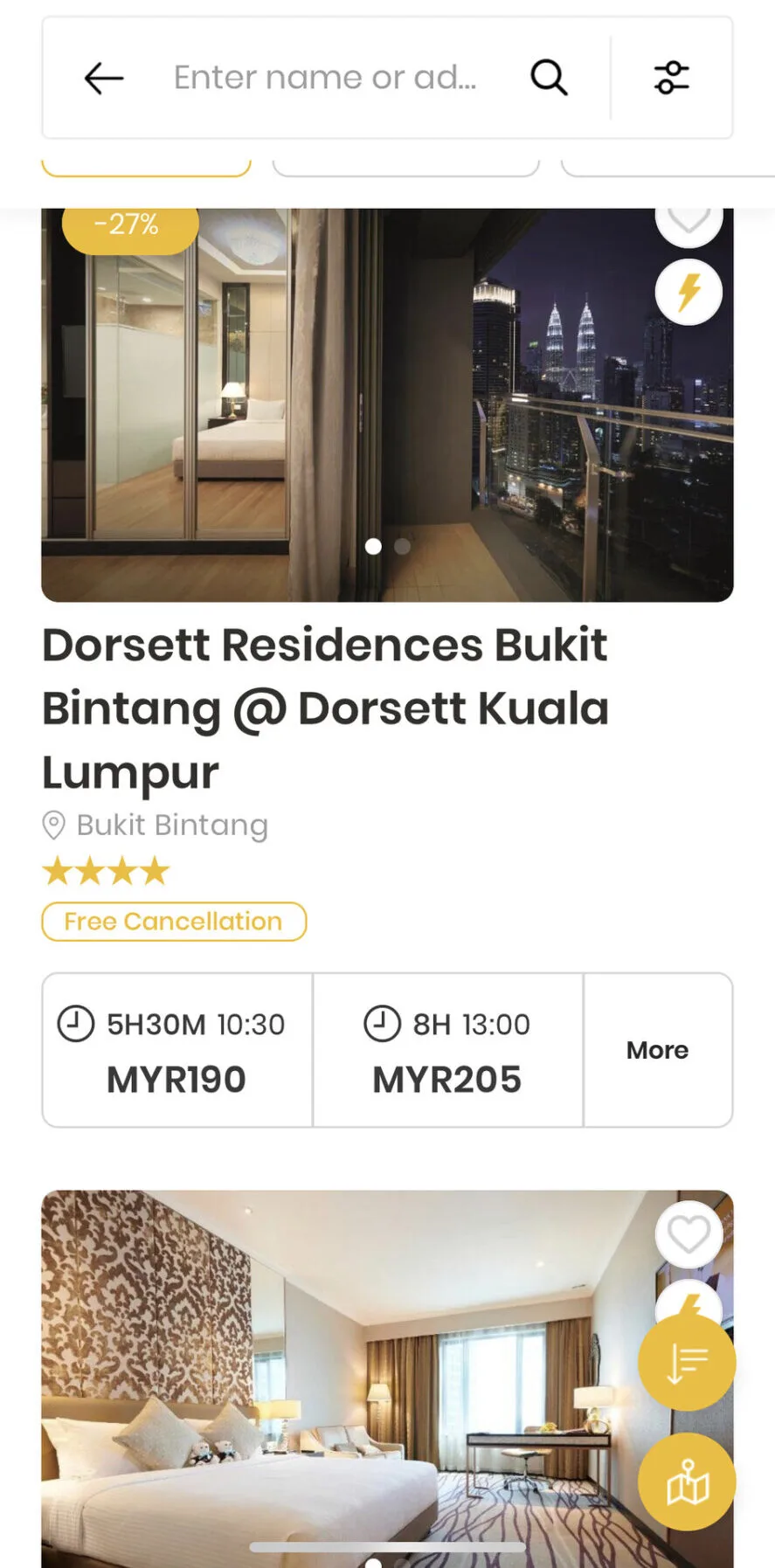Show more time slots for Dorsett Residences
775x1568 pixels.
657,1050
